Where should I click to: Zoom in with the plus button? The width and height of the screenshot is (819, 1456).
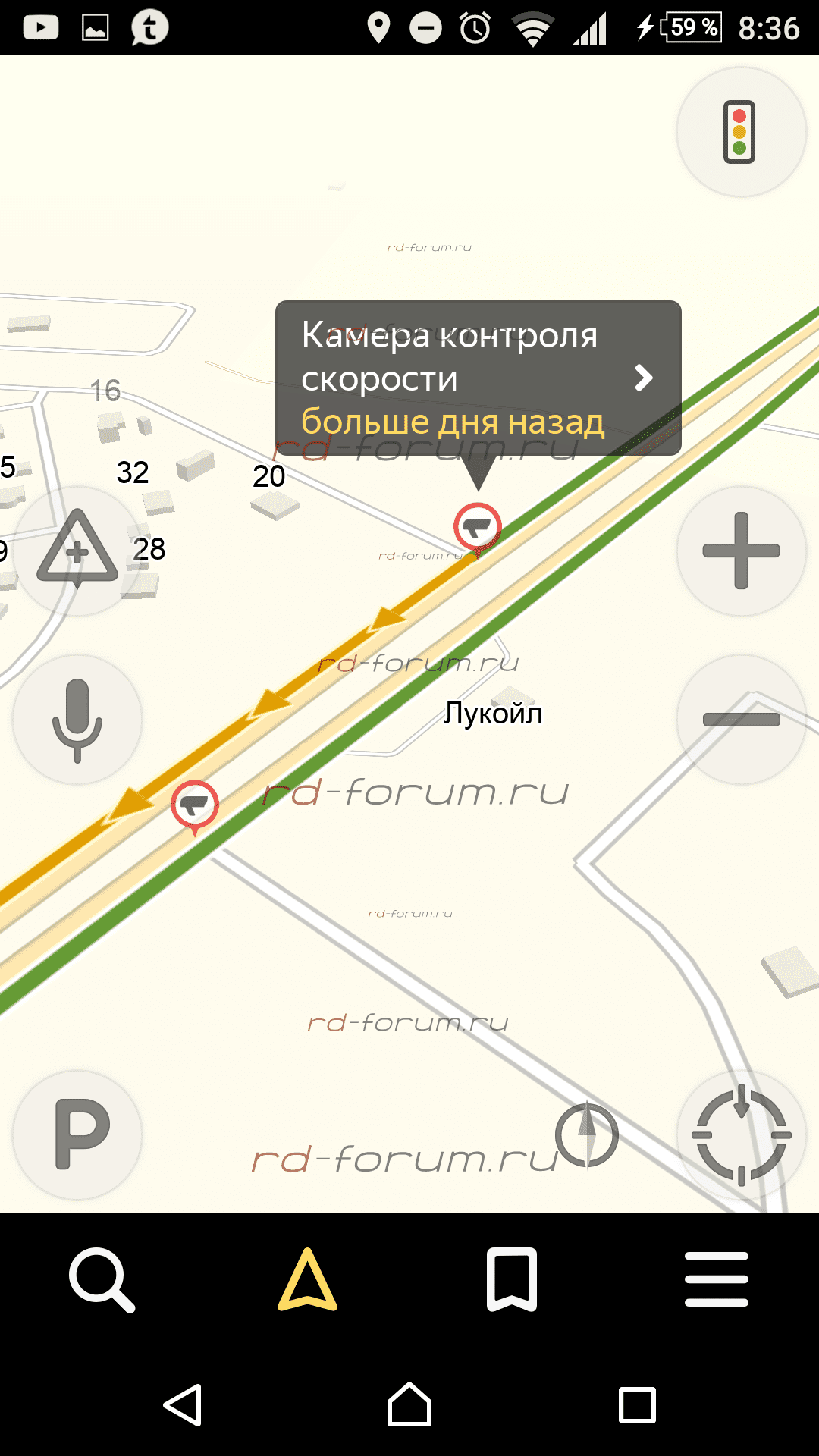point(741,551)
